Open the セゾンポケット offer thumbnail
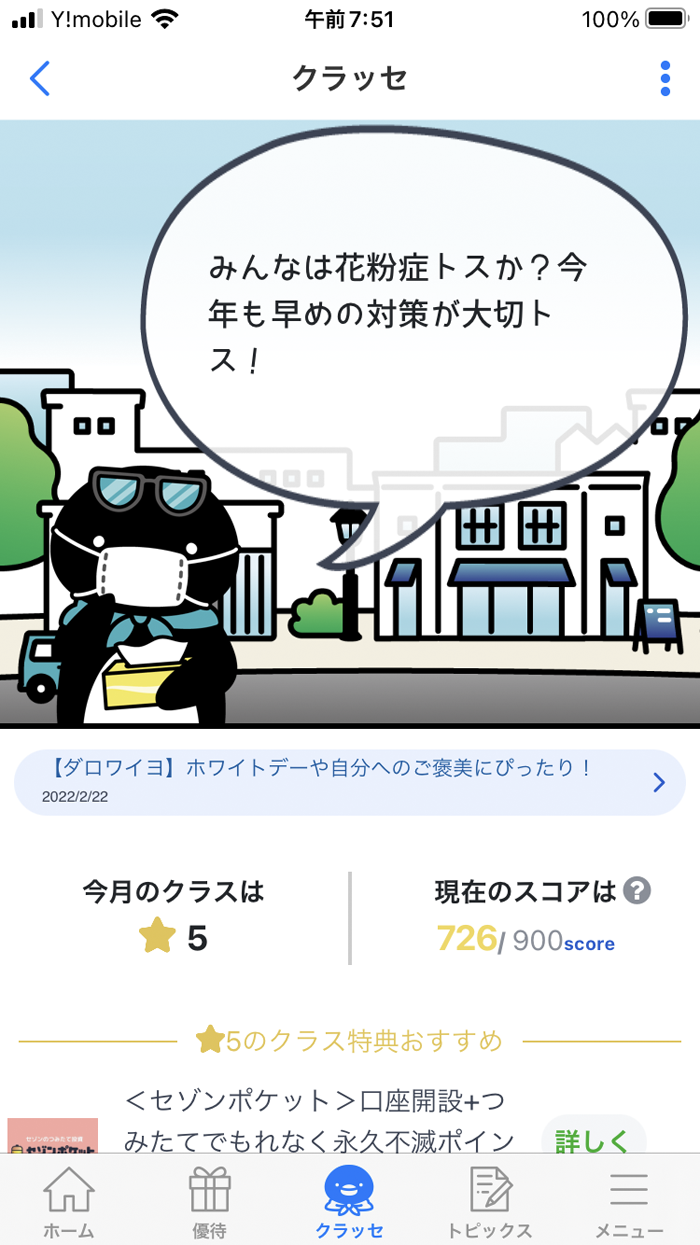This screenshot has width=700, height=1245. coord(53,1137)
